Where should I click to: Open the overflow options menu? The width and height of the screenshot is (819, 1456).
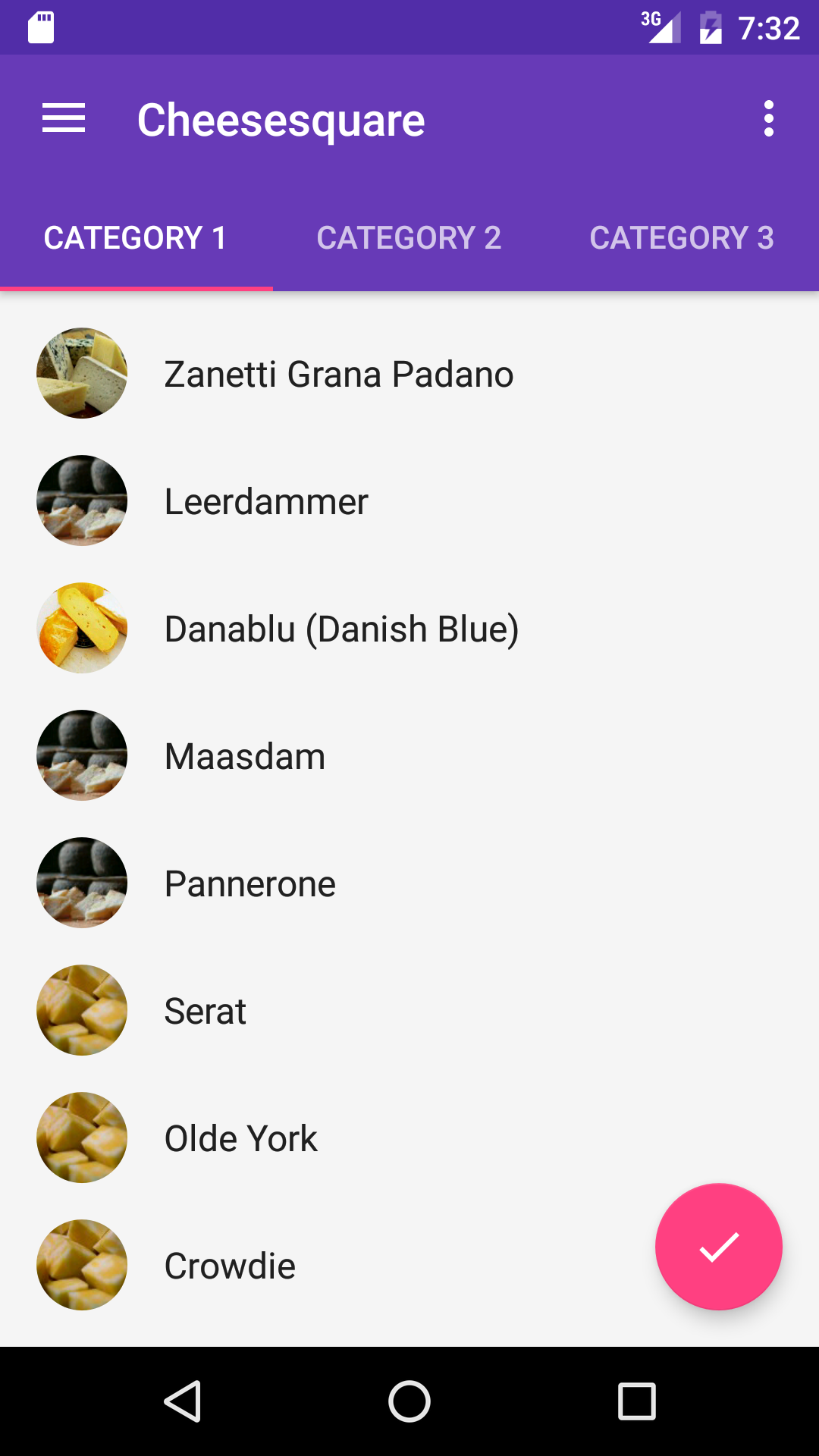tap(769, 119)
